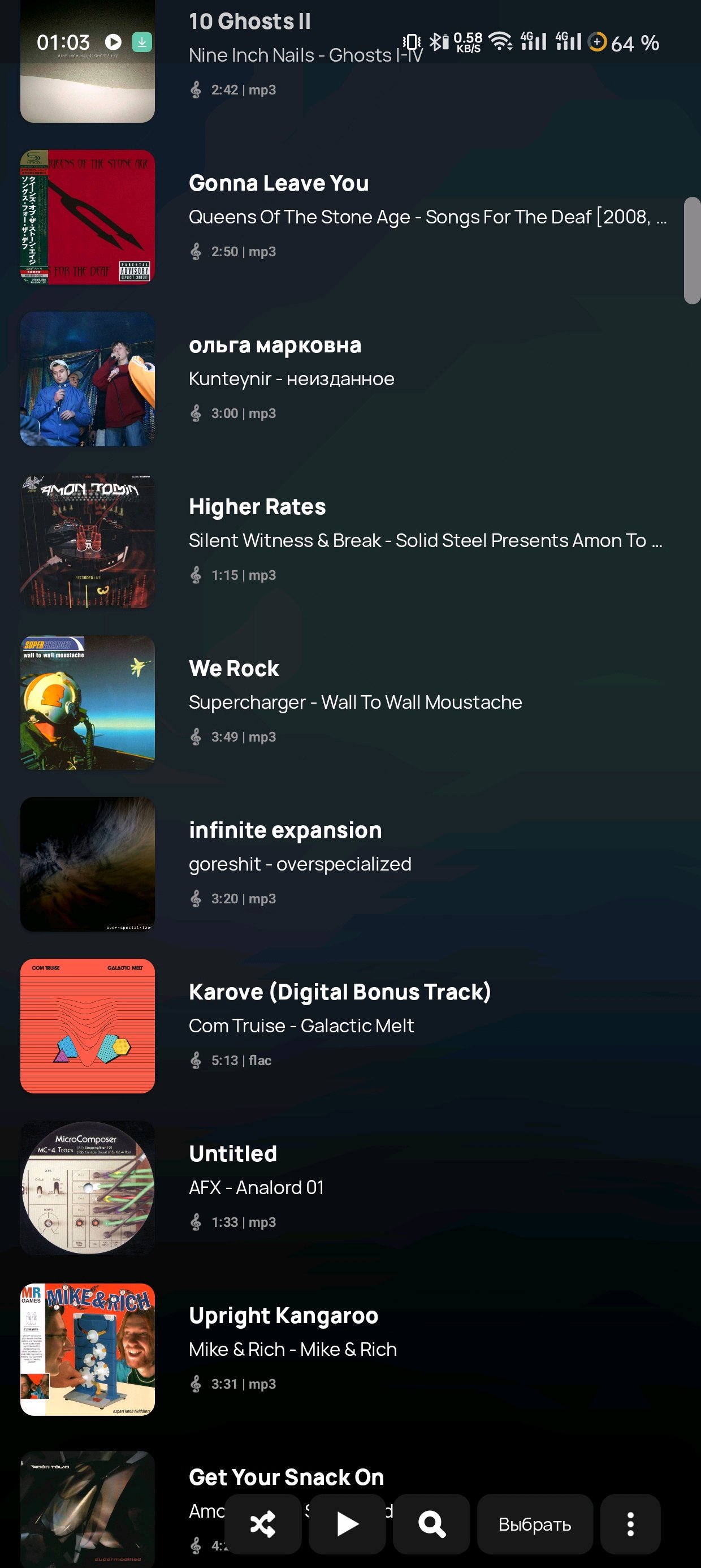Open the search magnifier button

point(431,1523)
